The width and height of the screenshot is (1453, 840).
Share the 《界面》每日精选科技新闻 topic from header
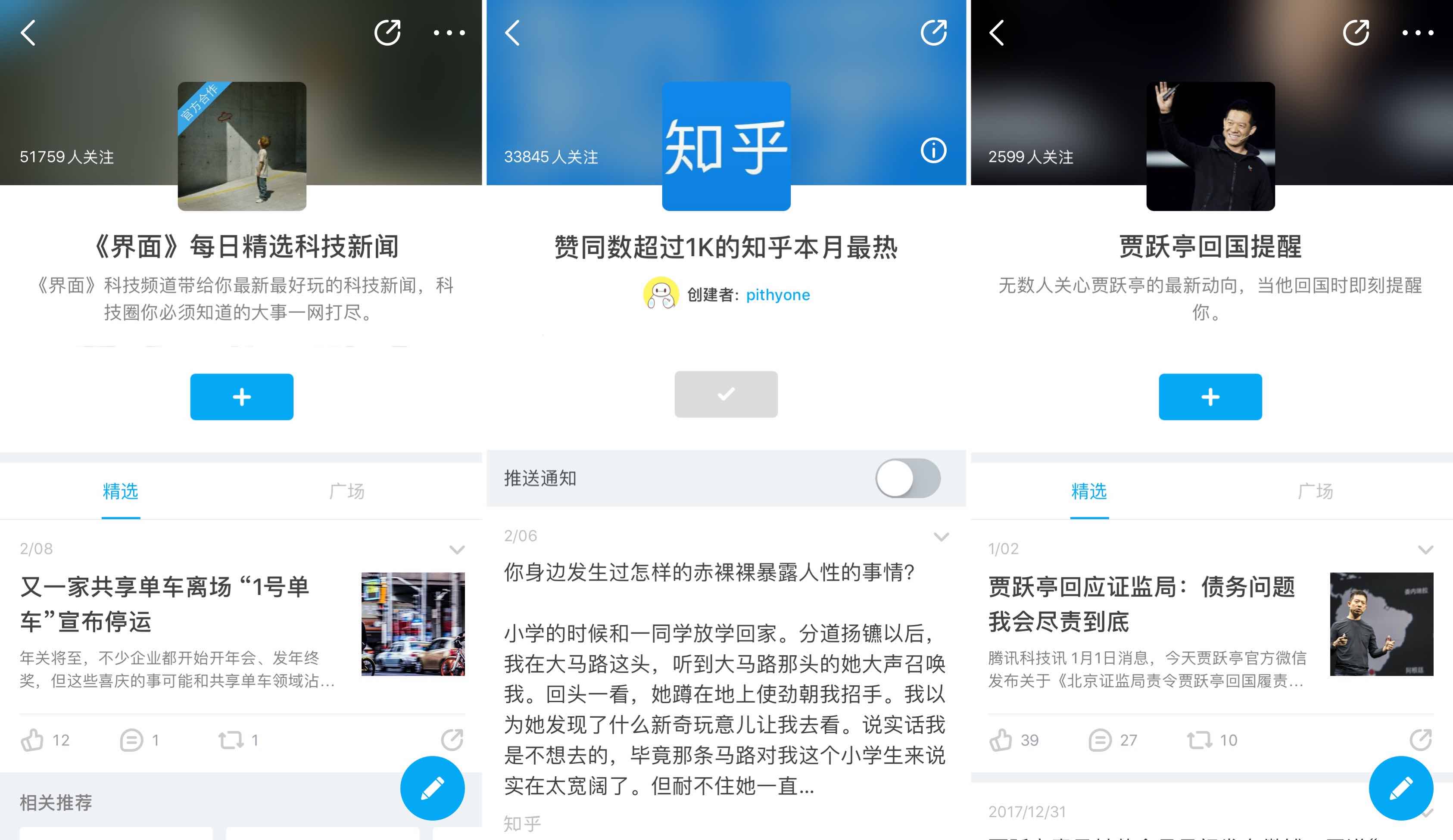click(387, 33)
